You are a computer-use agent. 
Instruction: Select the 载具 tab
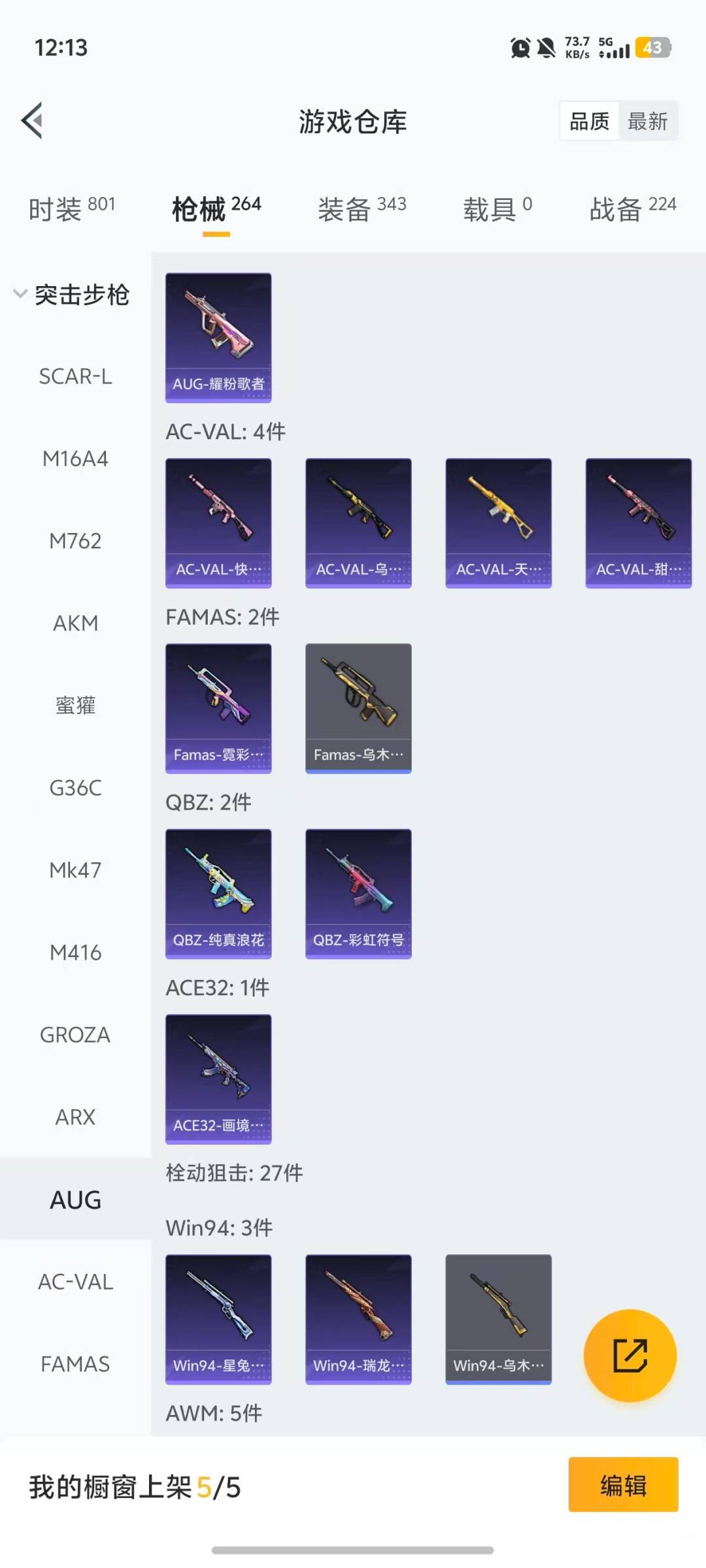point(497,209)
